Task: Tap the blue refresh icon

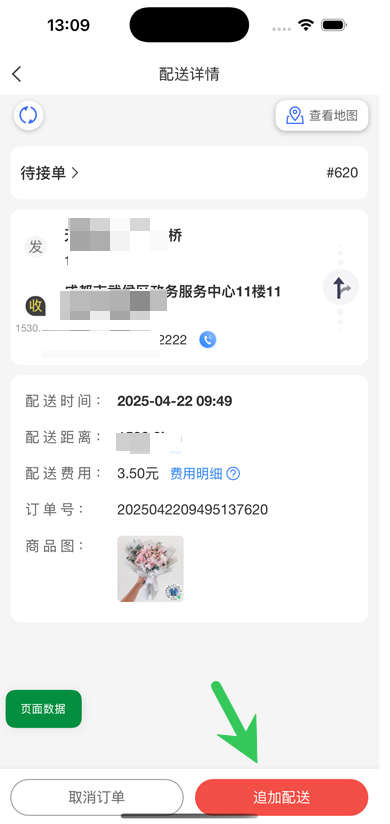Action: coord(28,115)
